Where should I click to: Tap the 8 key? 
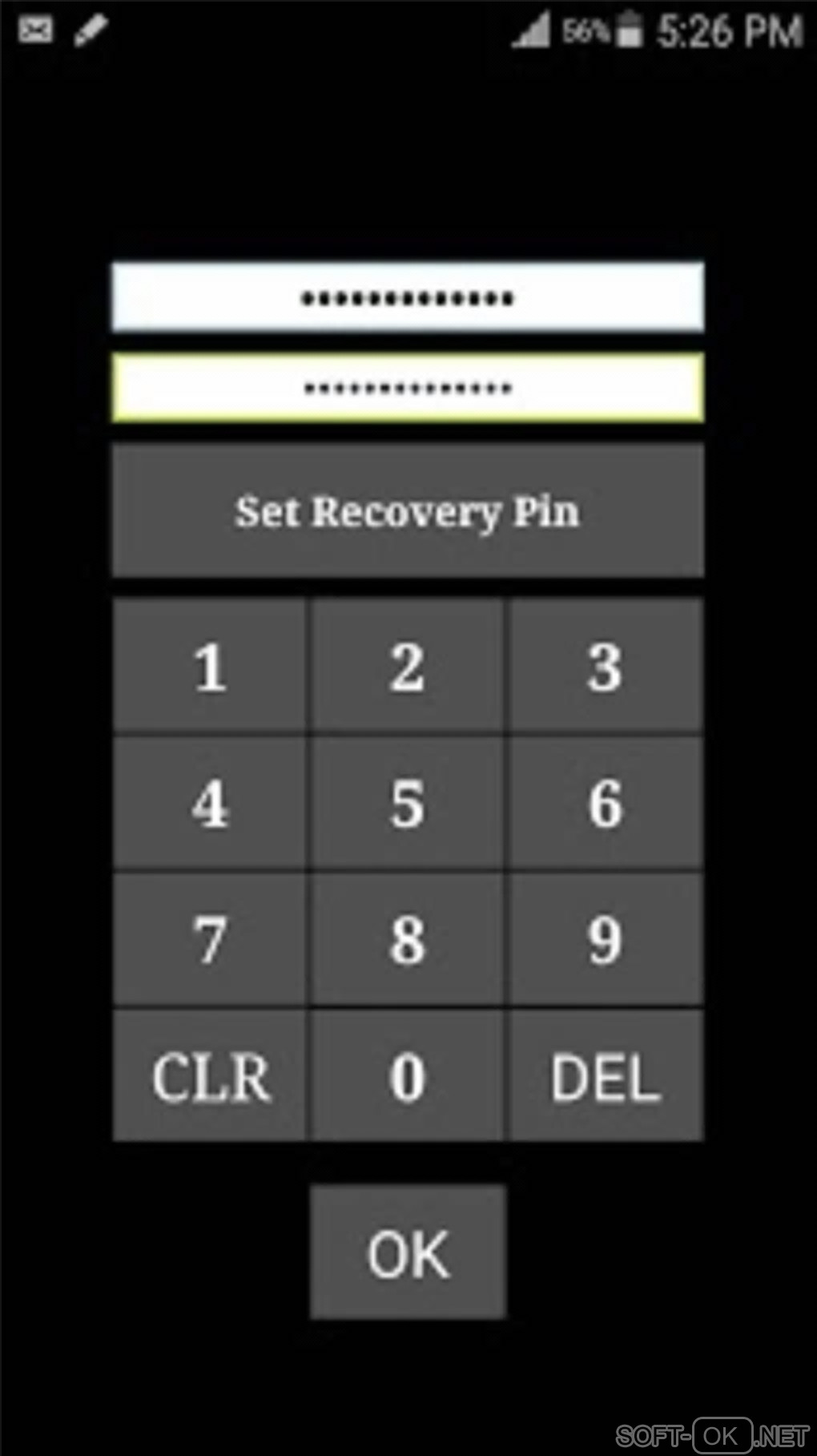click(x=408, y=939)
